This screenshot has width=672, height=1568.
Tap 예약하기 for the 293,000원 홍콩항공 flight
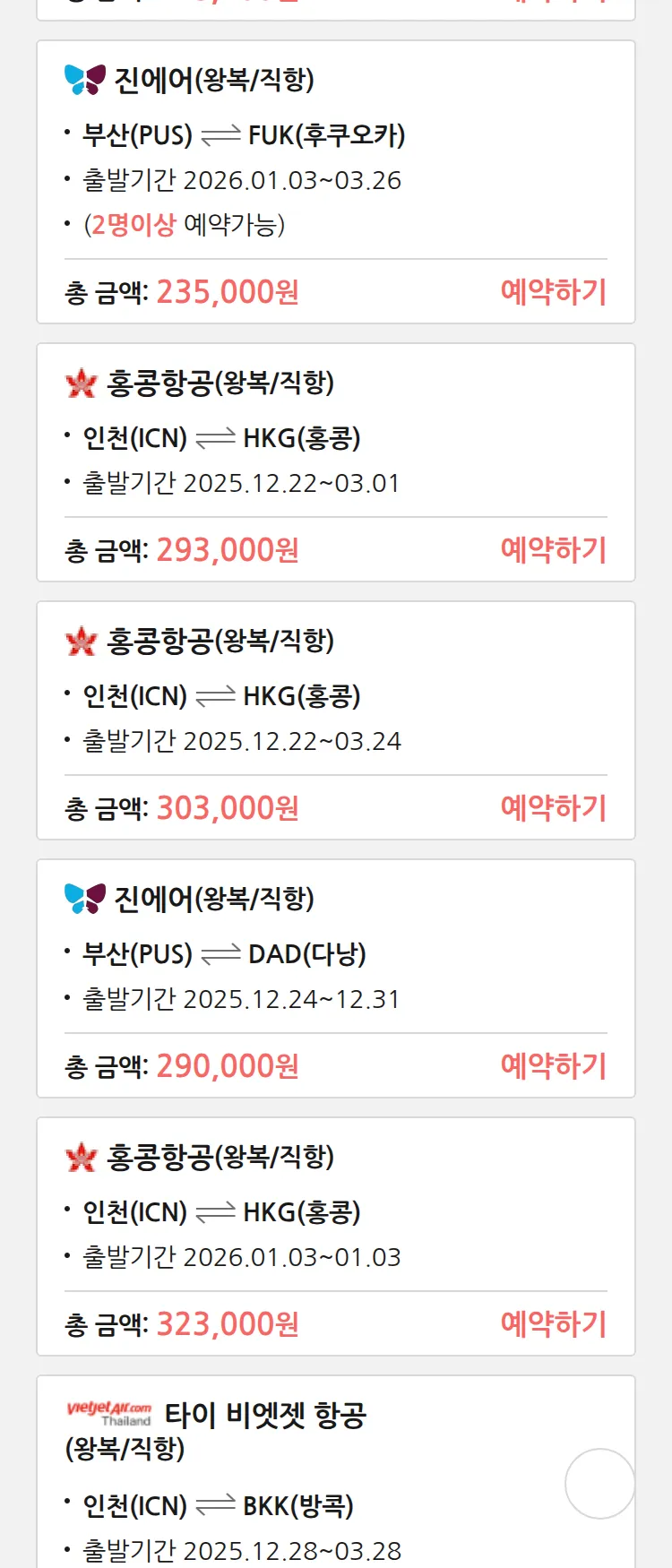(553, 550)
